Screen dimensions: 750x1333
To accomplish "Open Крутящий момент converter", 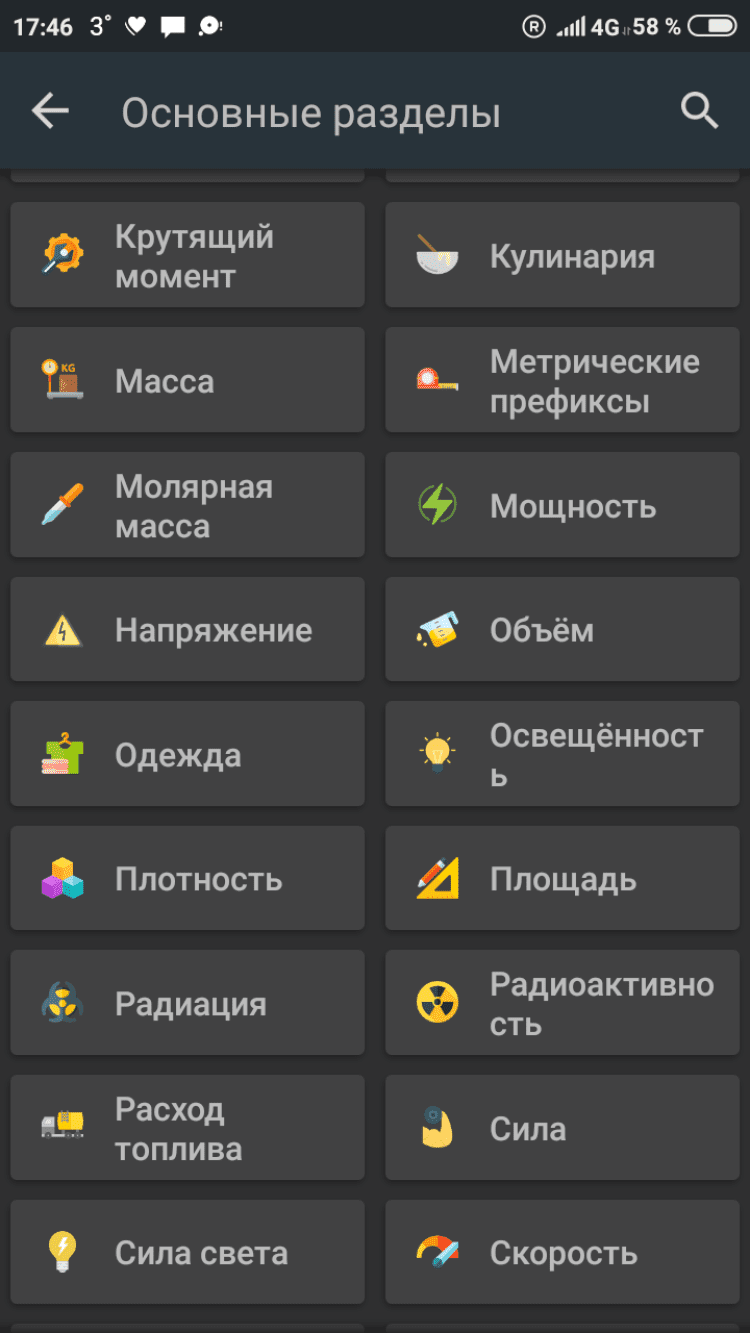I will [x=187, y=255].
